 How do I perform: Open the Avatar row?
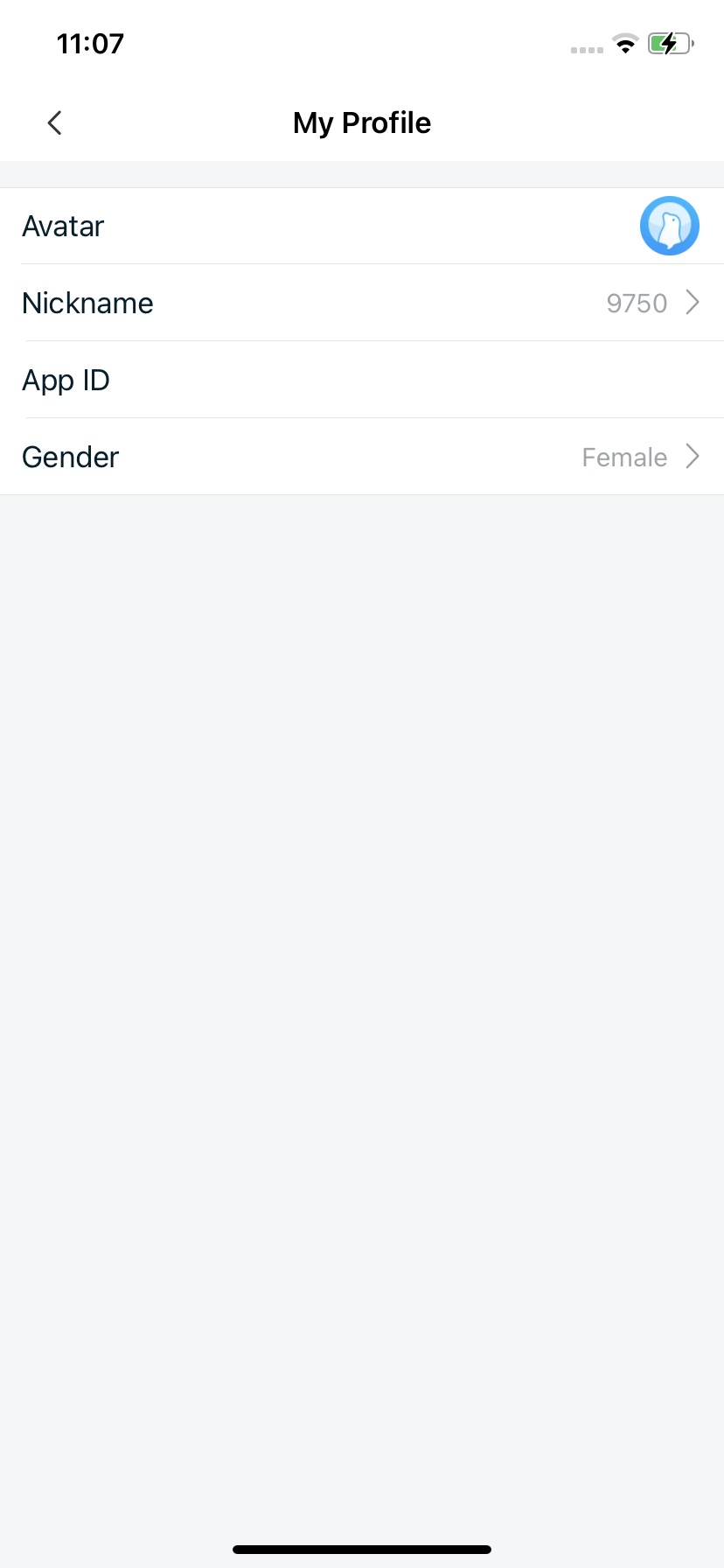pyautogui.click(x=362, y=226)
